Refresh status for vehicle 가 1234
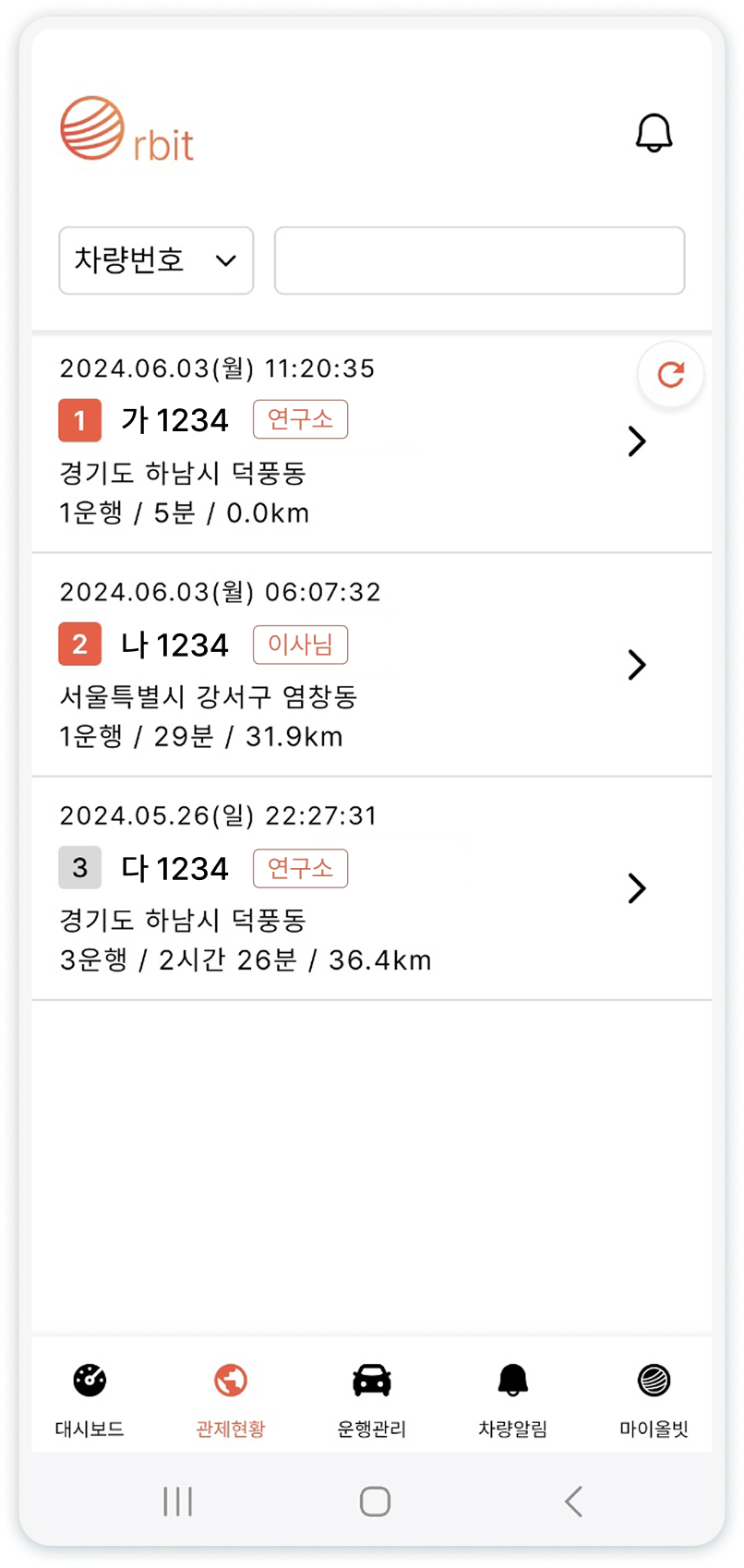The width and height of the screenshot is (744, 1568). (670, 375)
